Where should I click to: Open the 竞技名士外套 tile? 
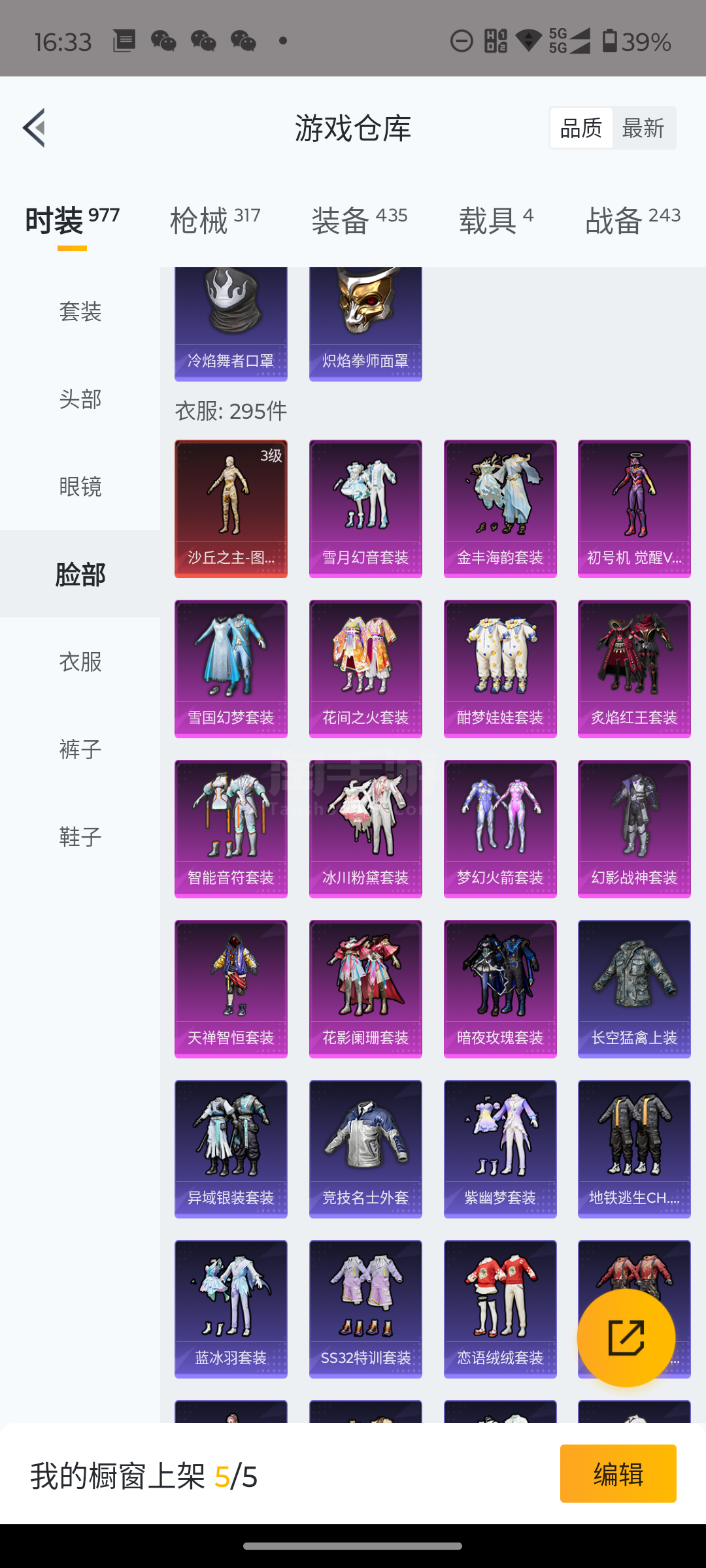(365, 1149)
